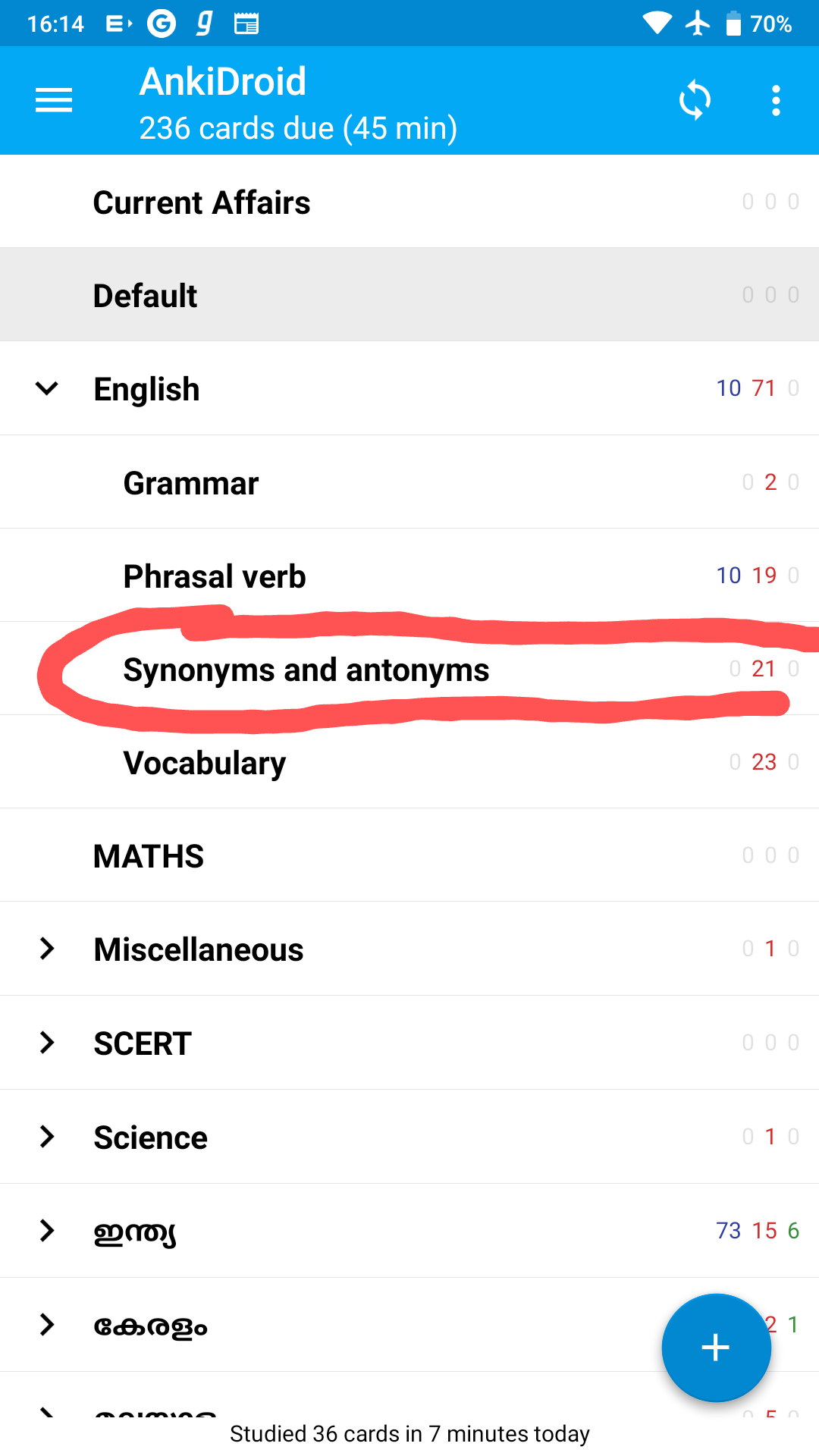The height and width of the screenshot is (1456, 819).
Task: Expand the Miscellaneous deck chevron
Action: (x=47, y=949)
